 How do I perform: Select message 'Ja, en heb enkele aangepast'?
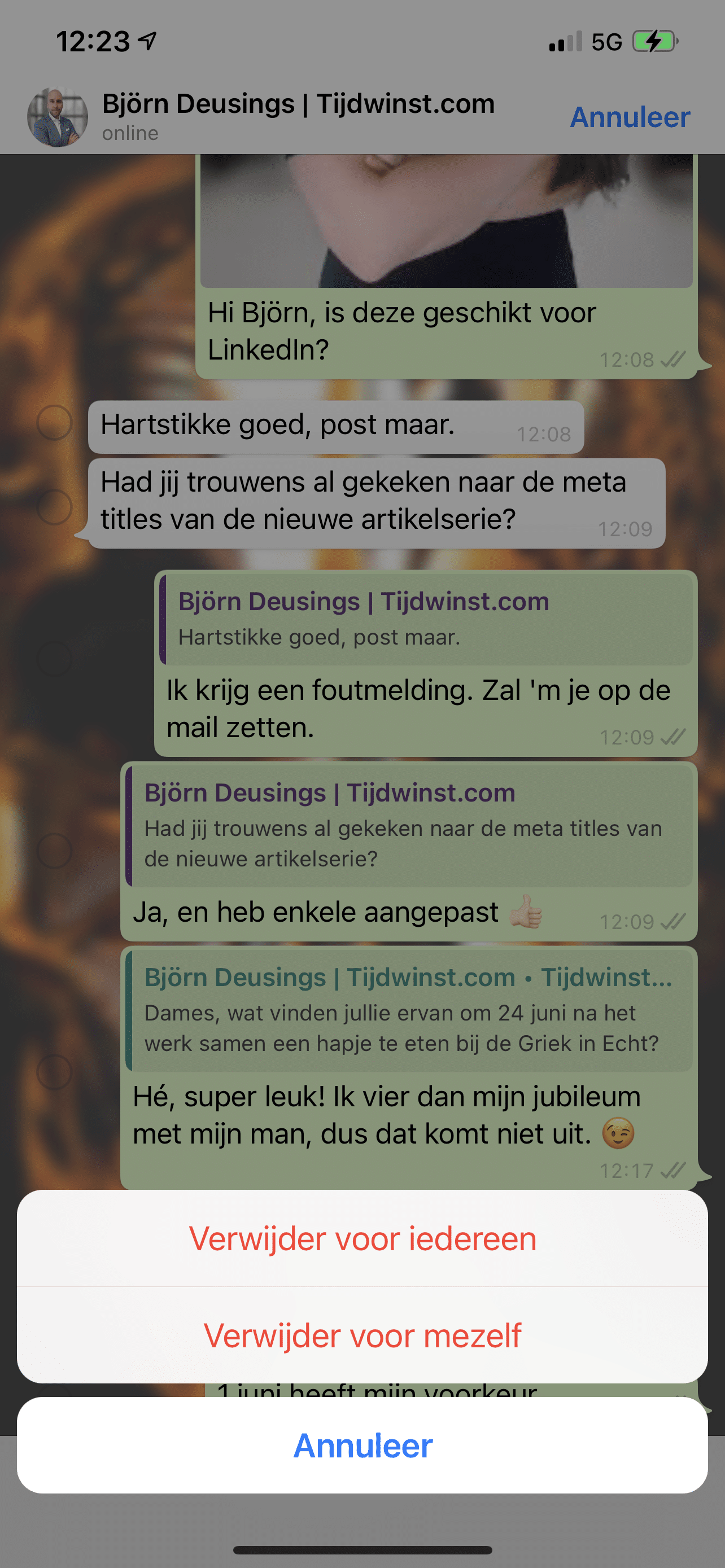55,849
